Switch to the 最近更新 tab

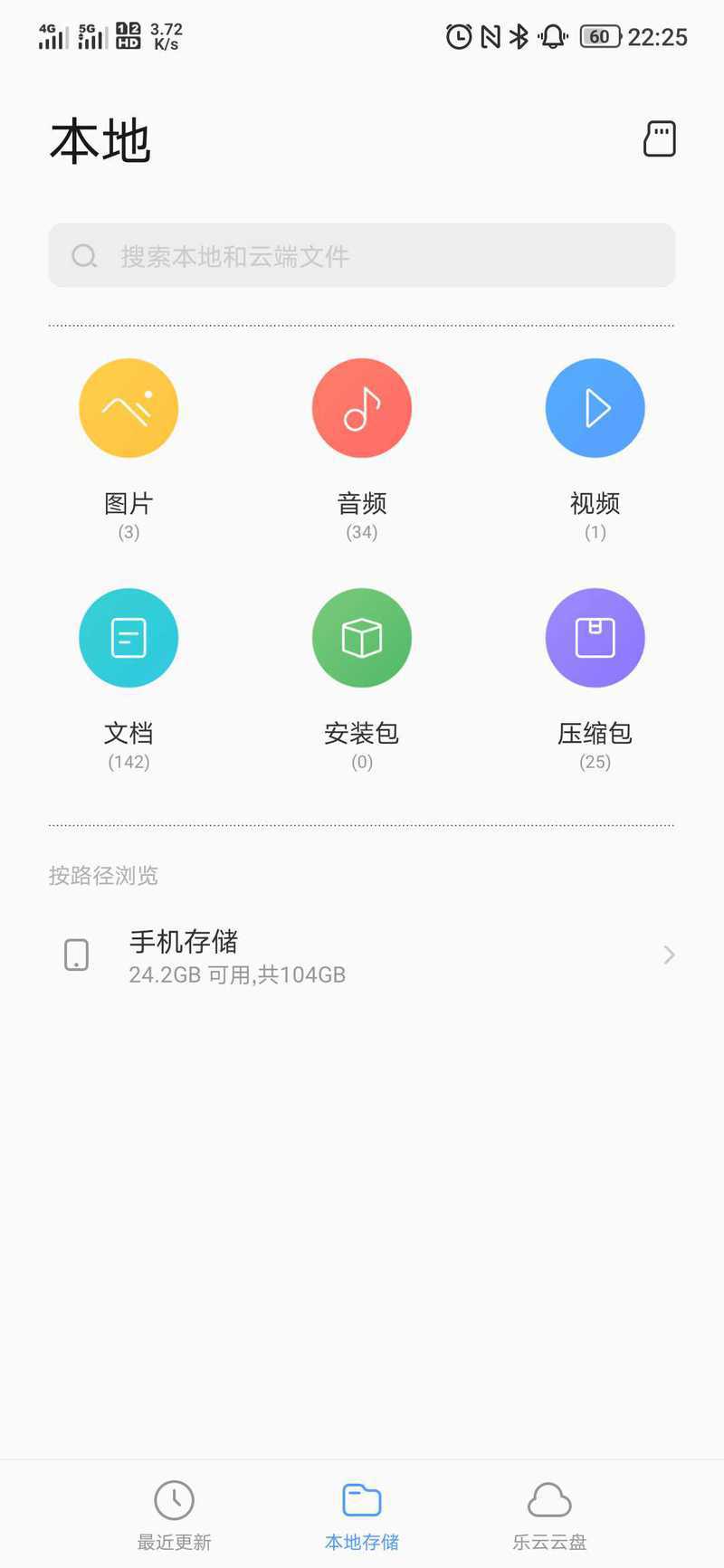174,1516
